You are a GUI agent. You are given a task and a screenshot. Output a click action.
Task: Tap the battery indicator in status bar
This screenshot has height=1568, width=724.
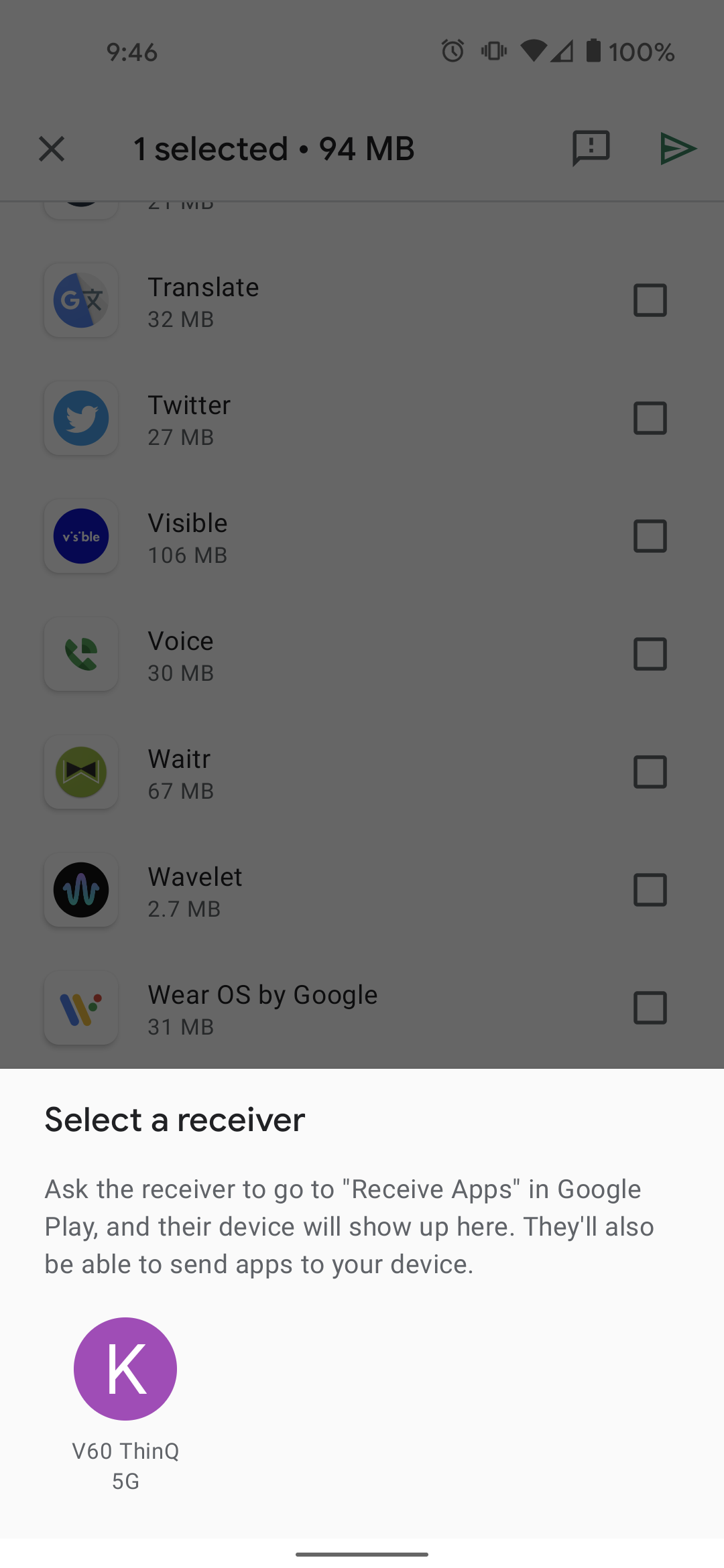(593, 52)
